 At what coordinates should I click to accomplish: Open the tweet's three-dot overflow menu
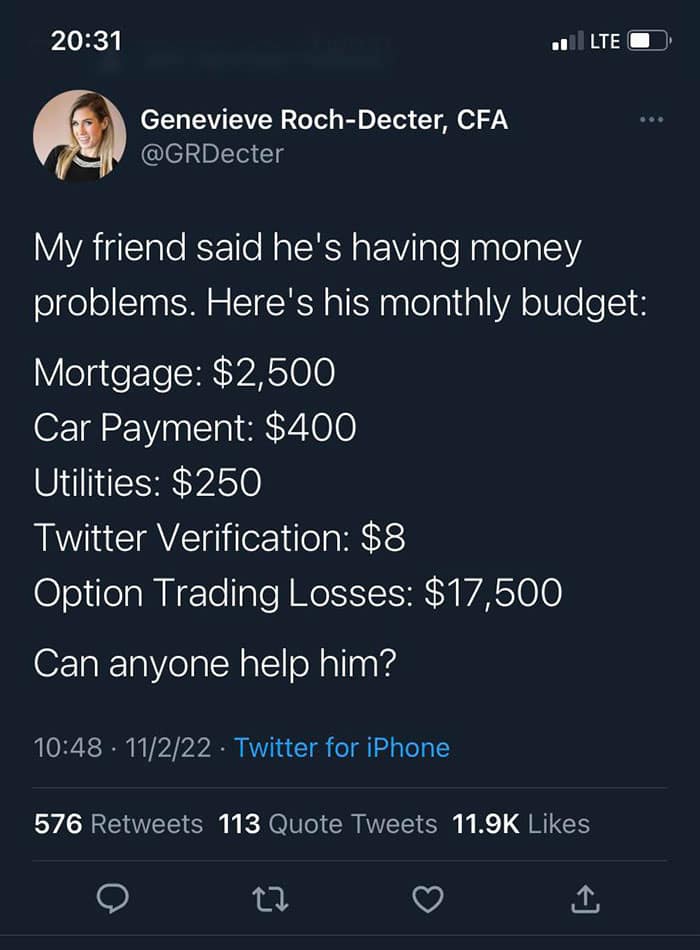(651, 121)
